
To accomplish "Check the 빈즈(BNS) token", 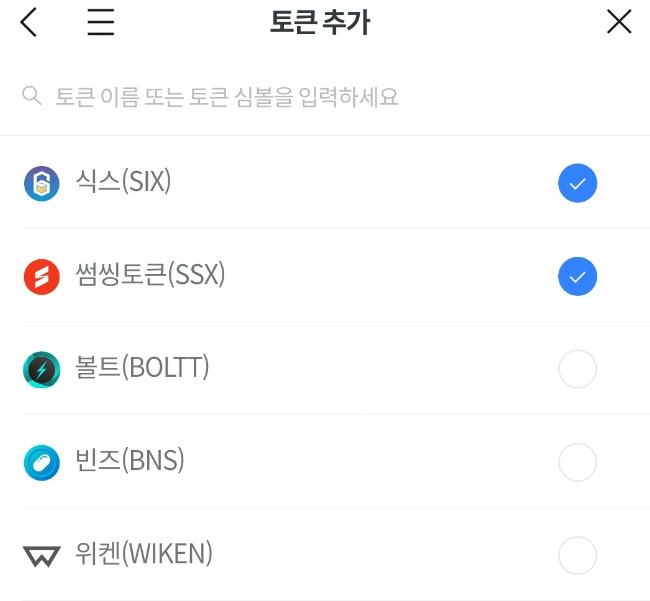I will click(577, 462).
